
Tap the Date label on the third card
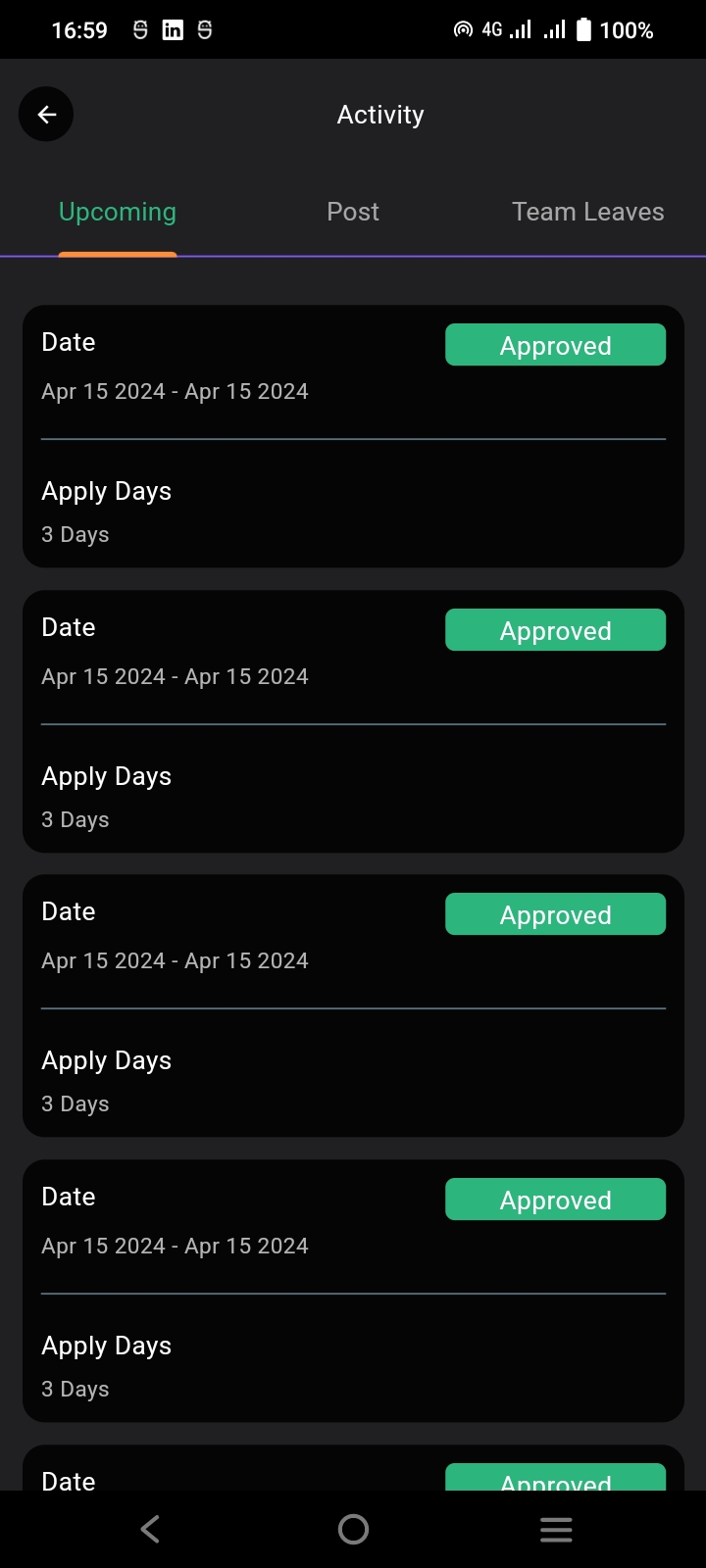(x=68, y=911)
